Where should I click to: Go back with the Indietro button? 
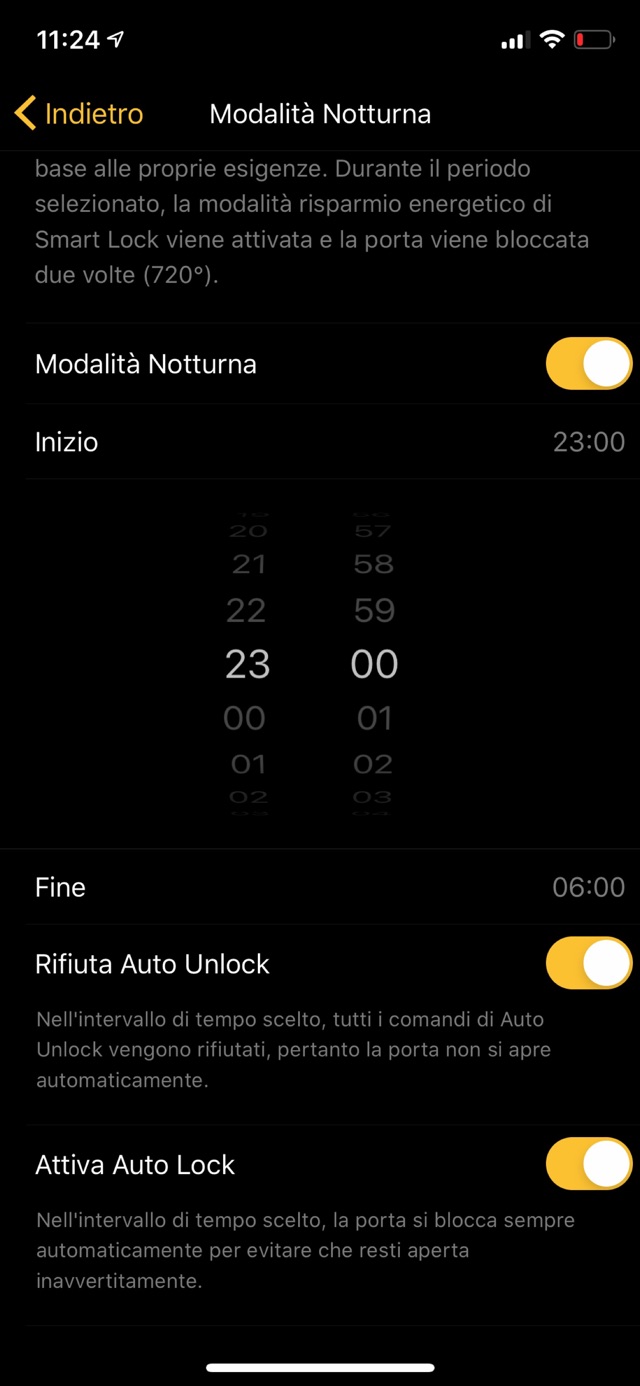pos(80,114)
